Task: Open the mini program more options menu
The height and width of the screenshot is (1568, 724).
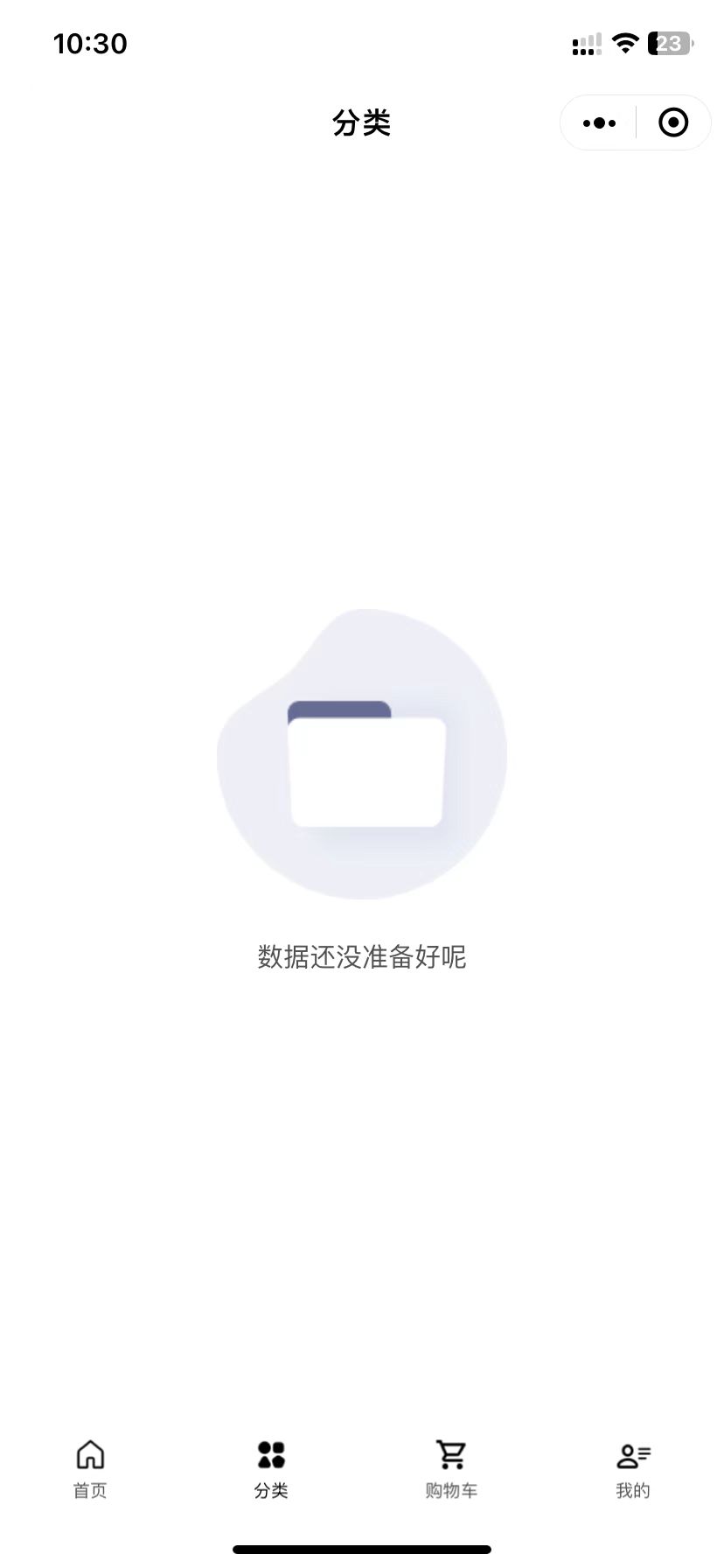Action: (x=599, y=122)
